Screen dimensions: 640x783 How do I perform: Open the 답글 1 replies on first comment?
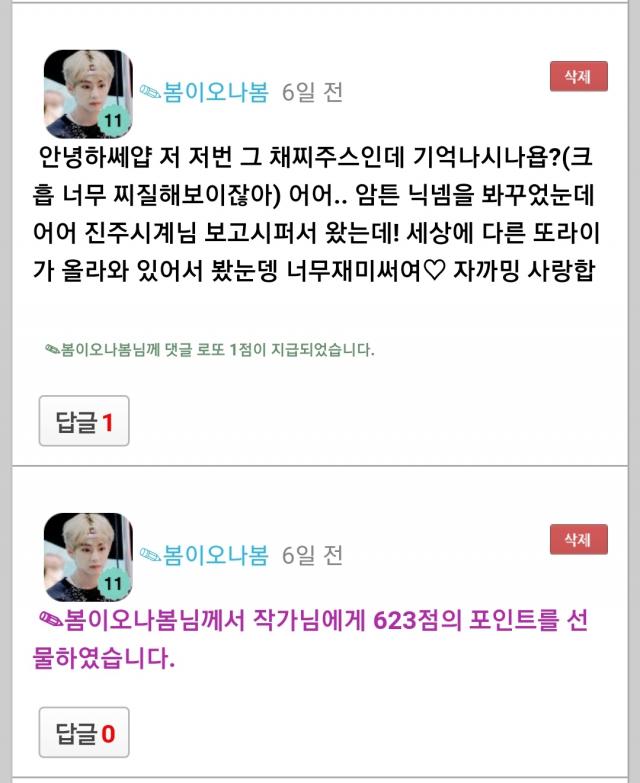84,421
